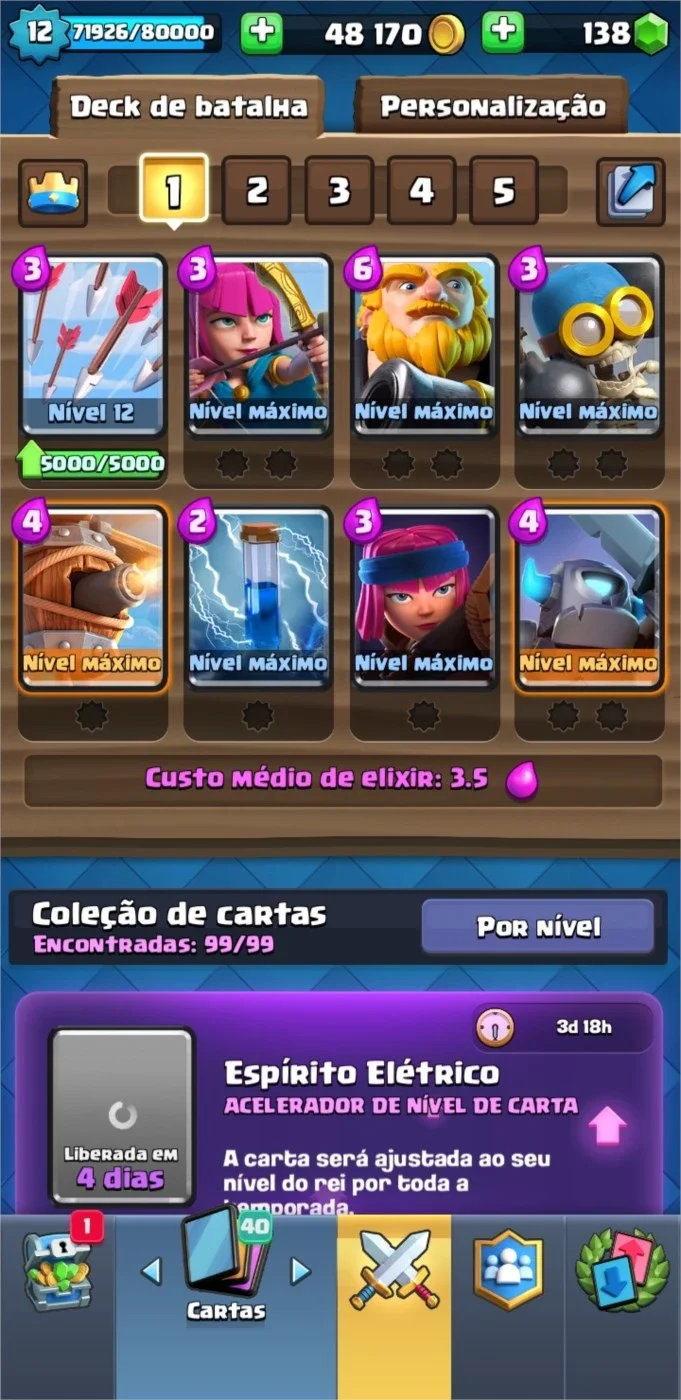Open the events tab with laurel wreath
Viewport: 681px width, 1400px height.
pyautogui.click(x=622, y=1270)
